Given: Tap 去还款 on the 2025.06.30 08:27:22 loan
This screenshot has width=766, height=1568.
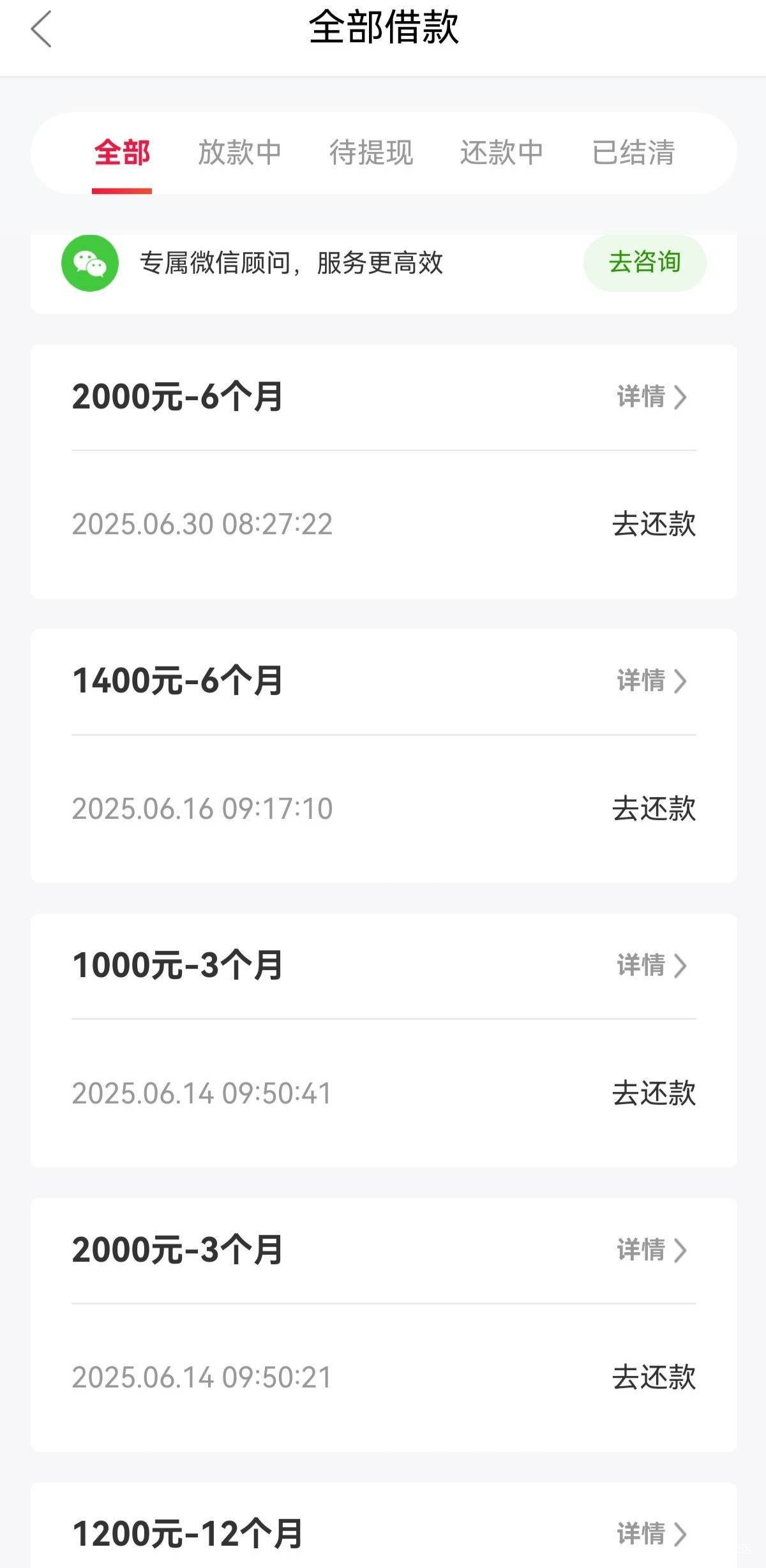Looking at the screenshot, I should point(654,524).
